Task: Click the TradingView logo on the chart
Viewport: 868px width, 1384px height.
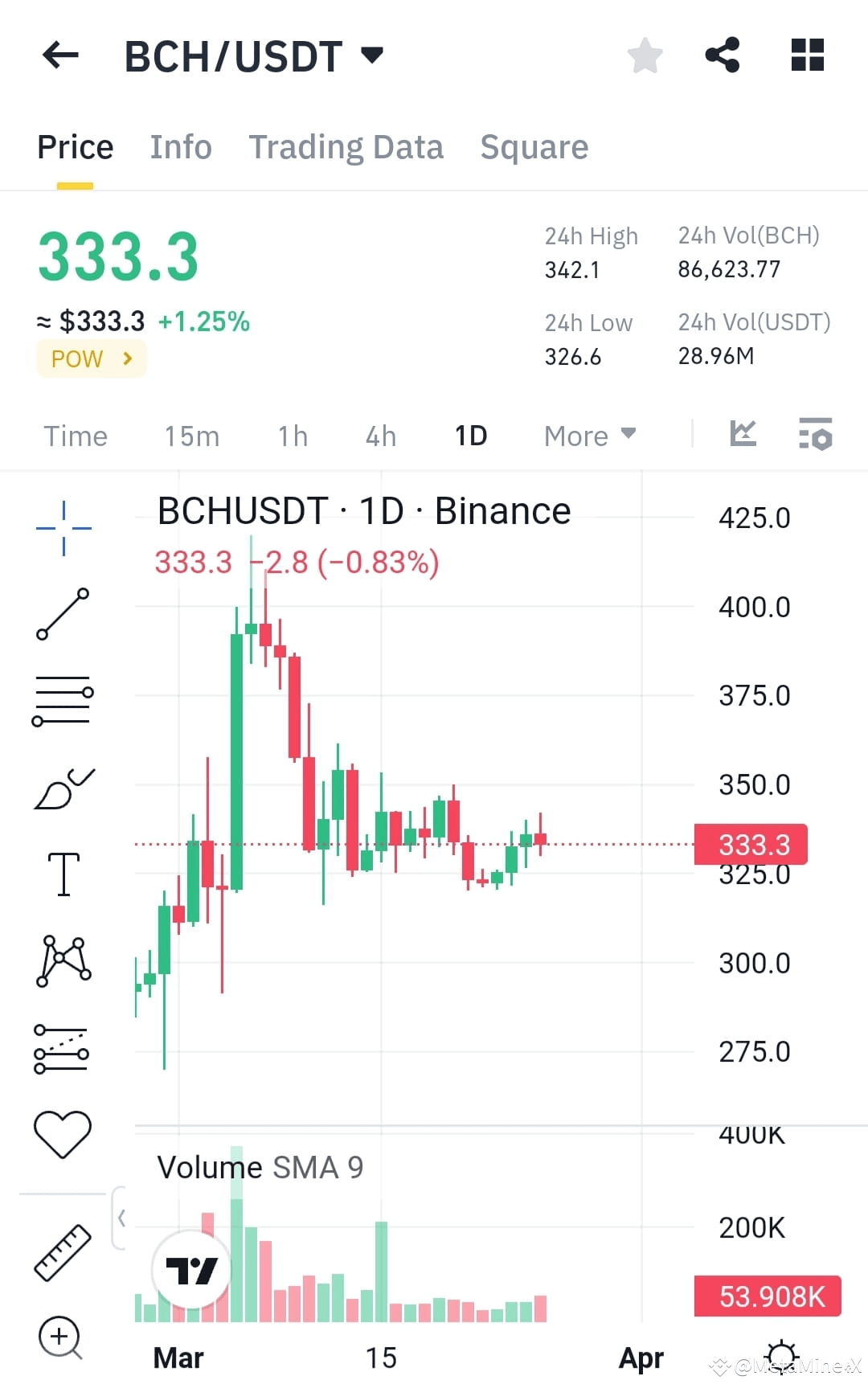Action: point(190,1267)
